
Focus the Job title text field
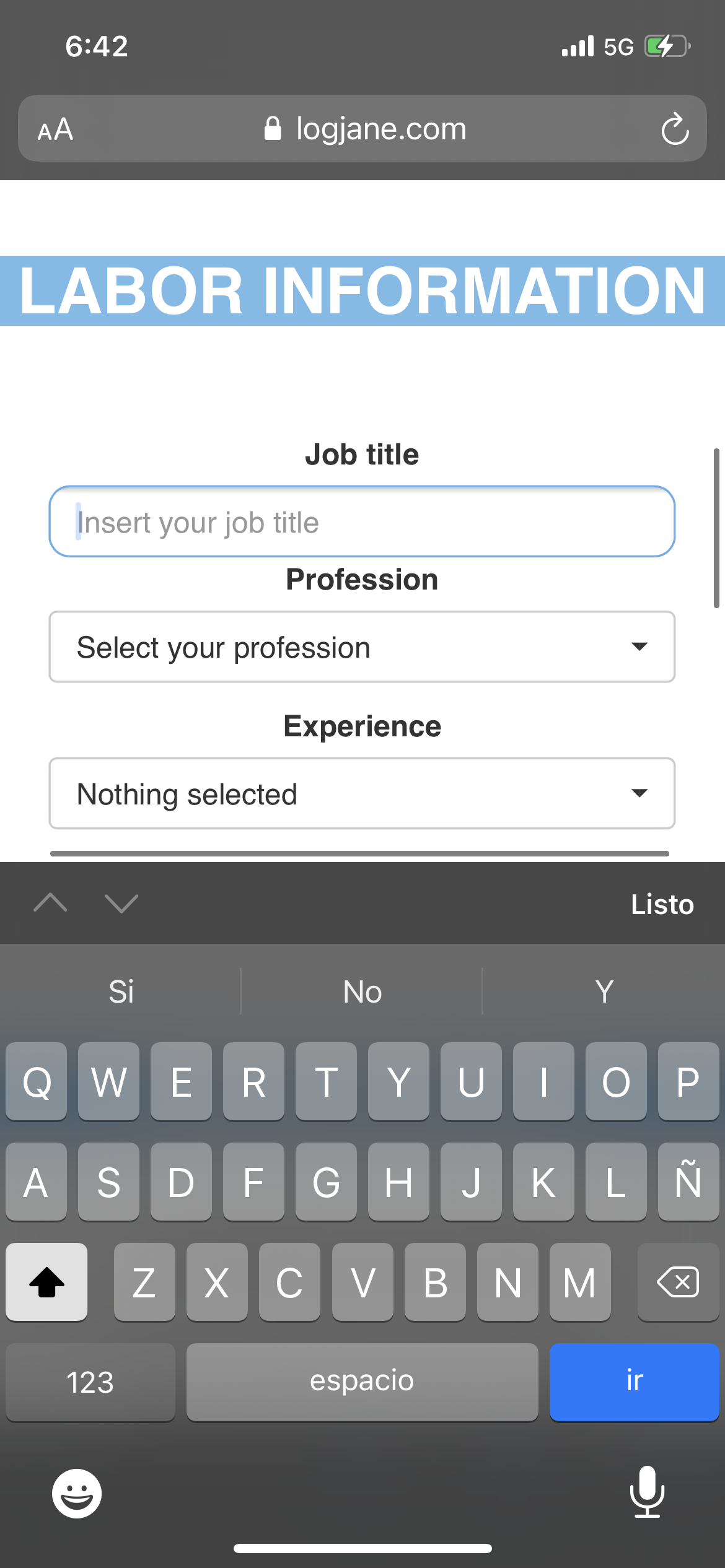click(x=362, y=521)
